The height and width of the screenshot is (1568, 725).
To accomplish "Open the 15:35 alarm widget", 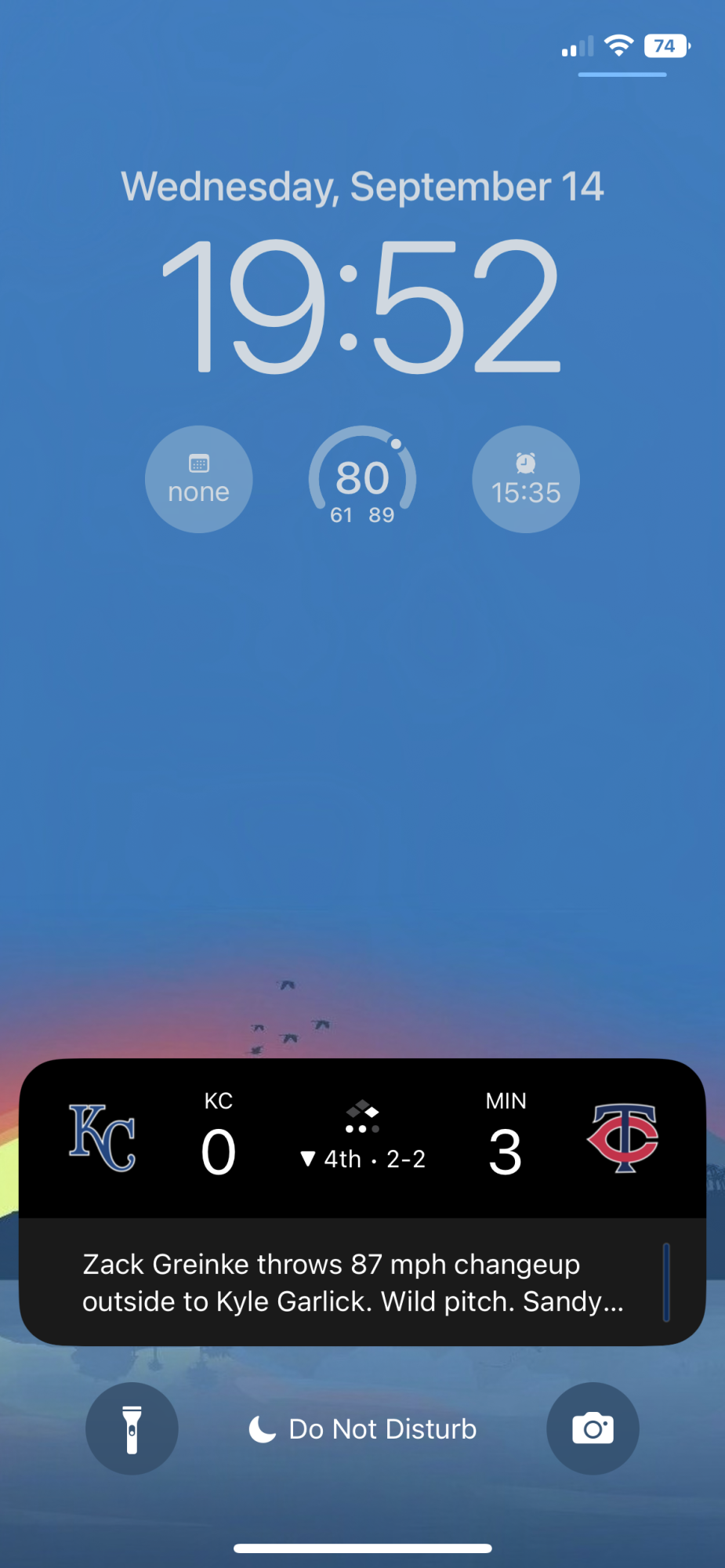I will pyautogui.click(x=526, y=479).
